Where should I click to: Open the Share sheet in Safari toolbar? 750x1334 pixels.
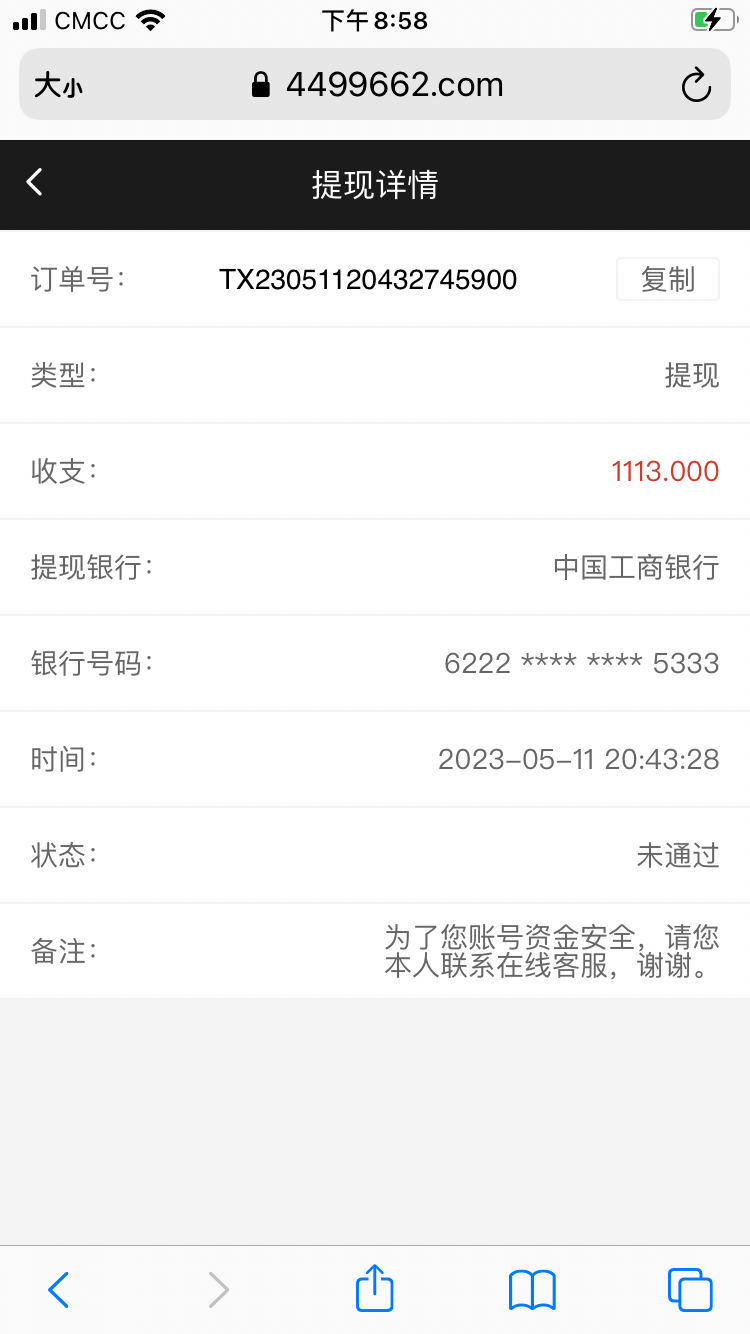(x=374, y=1290)
